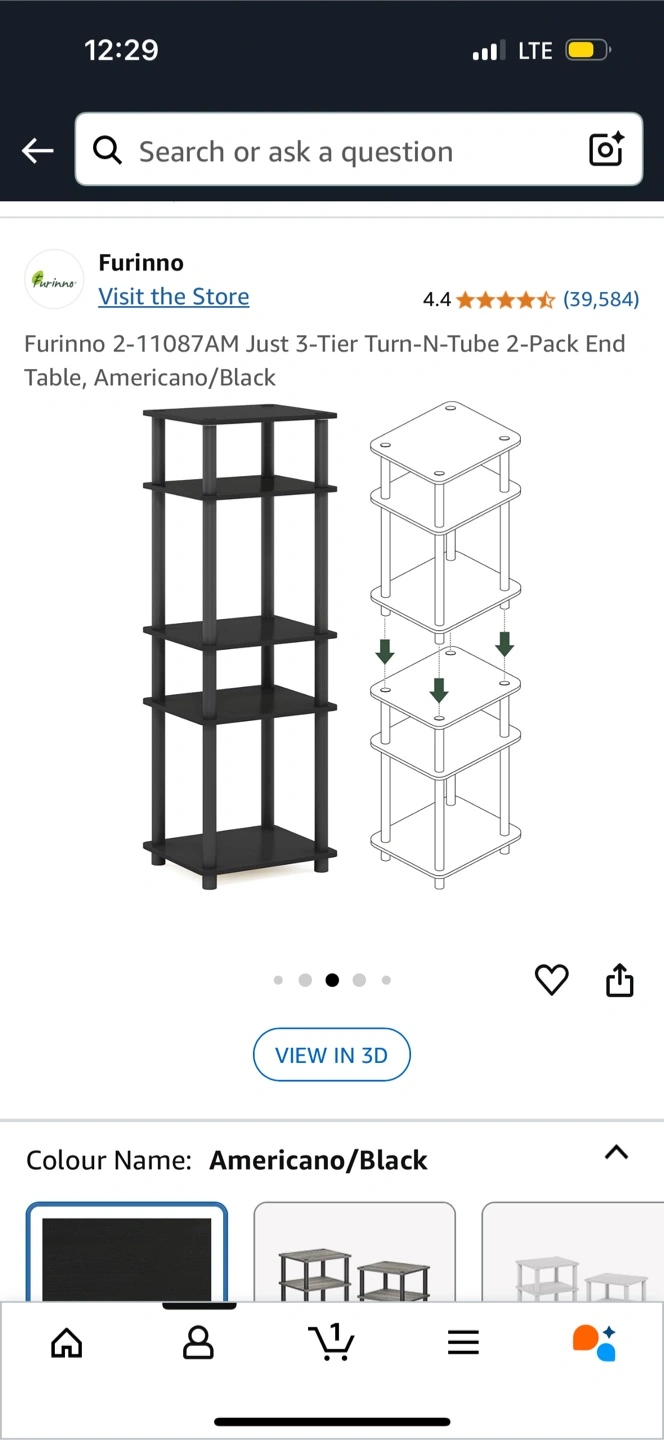Add the item to wishlist with the heart
The width and height of the screenshot is (664, 1440).
(x=551, y=980)
